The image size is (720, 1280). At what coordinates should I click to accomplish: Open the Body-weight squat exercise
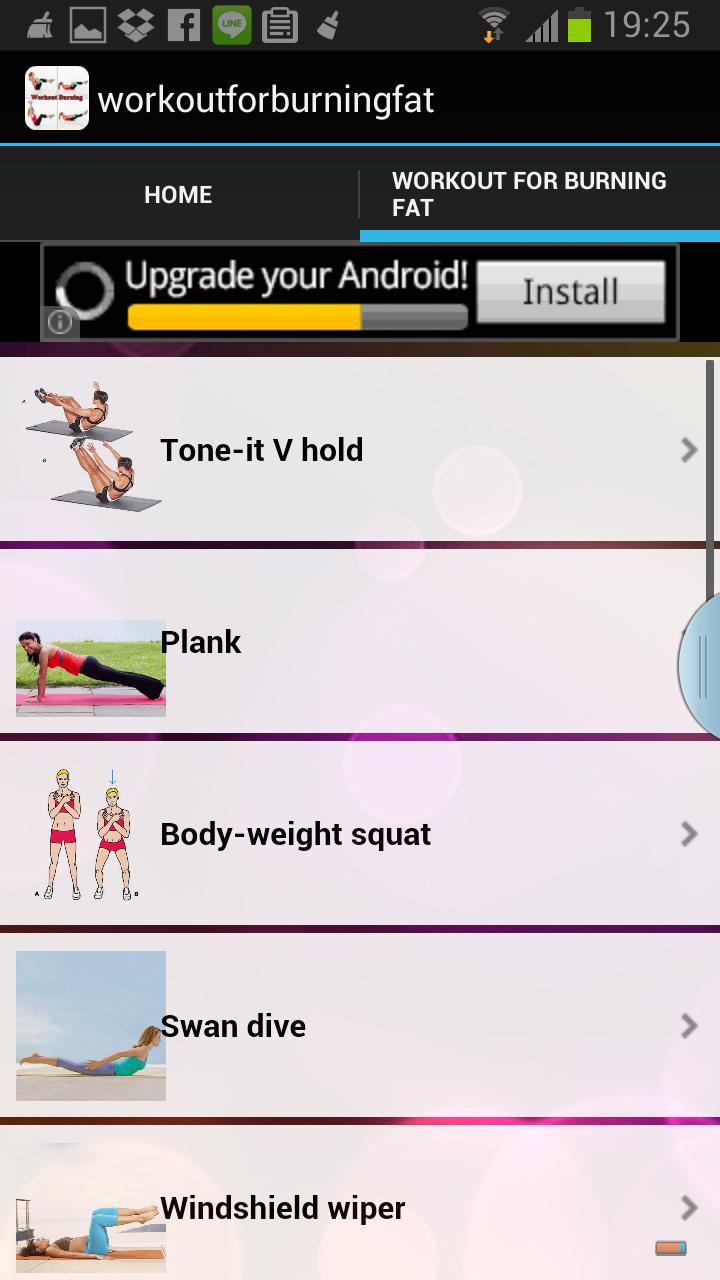[x=360, y=833]
